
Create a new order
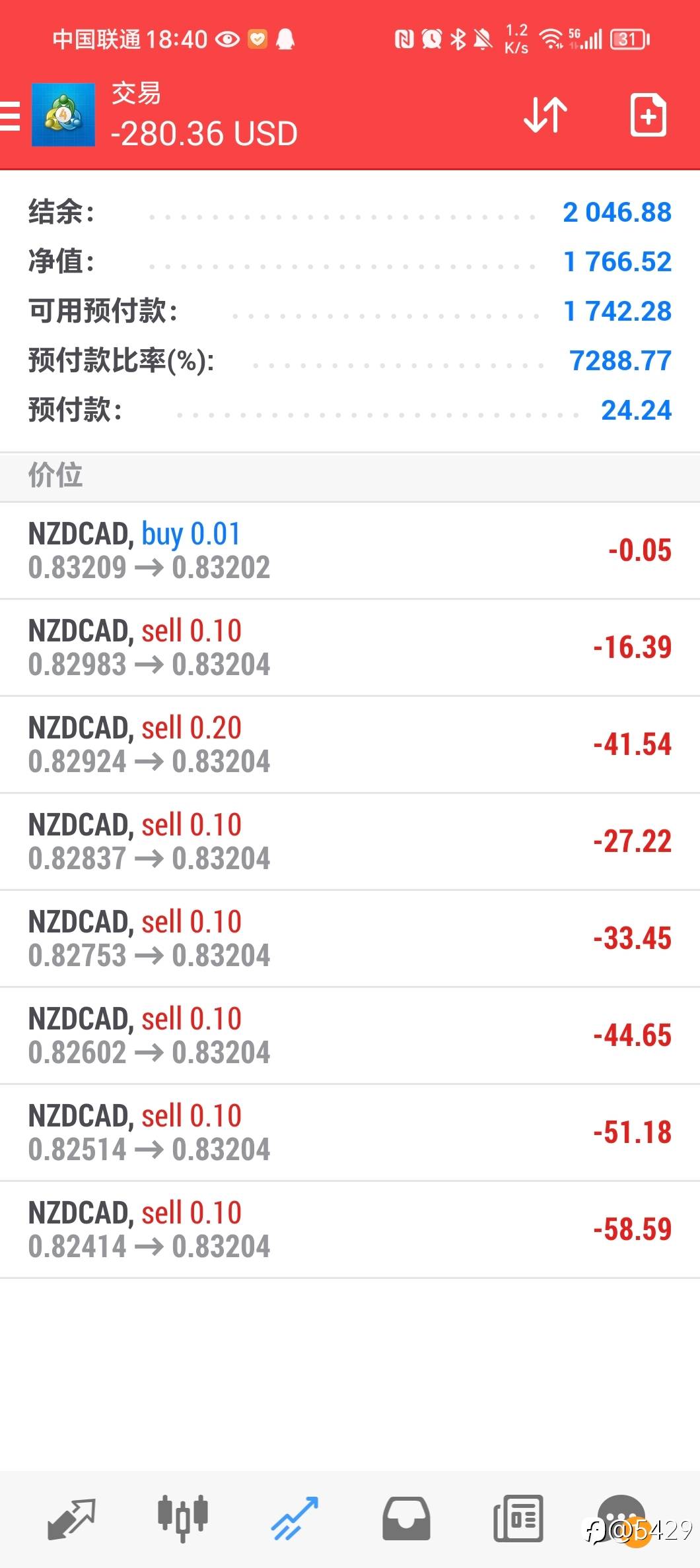648,115
